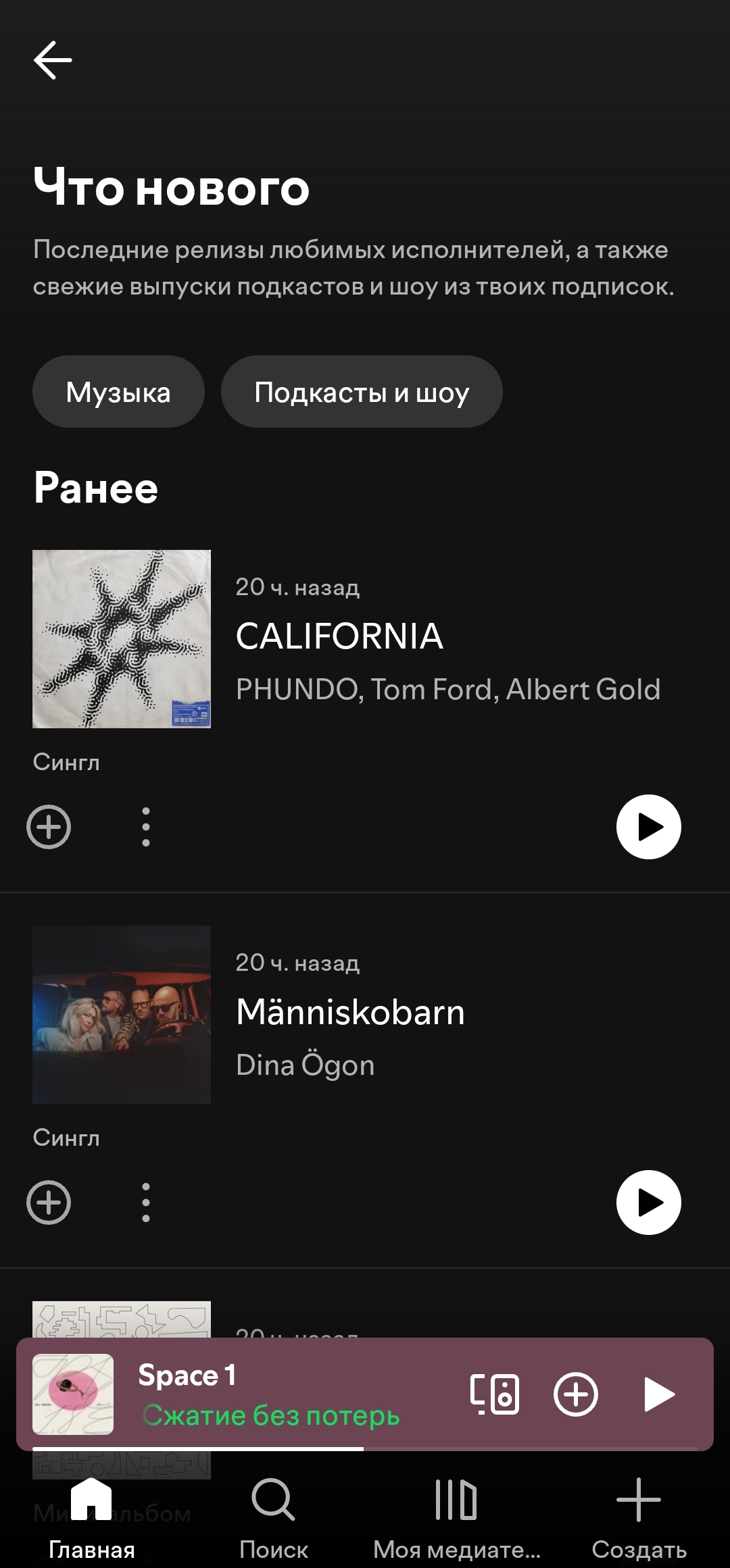This screenshot has width=730, height=1568.
Task: Play Människobarn by Dina Ögon
Action: point(648,1203)
